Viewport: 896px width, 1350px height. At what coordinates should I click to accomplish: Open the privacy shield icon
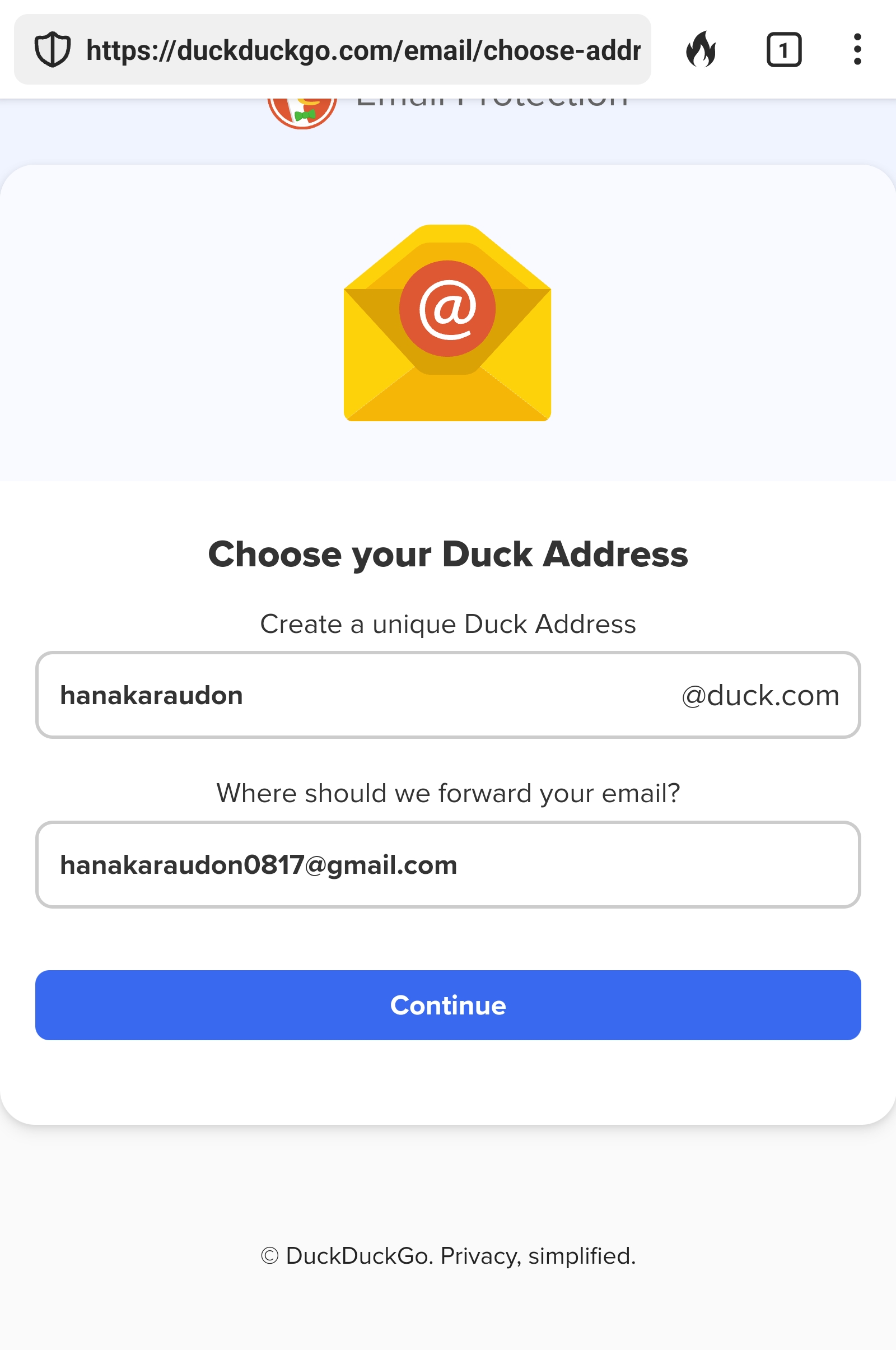coord(53,50)
